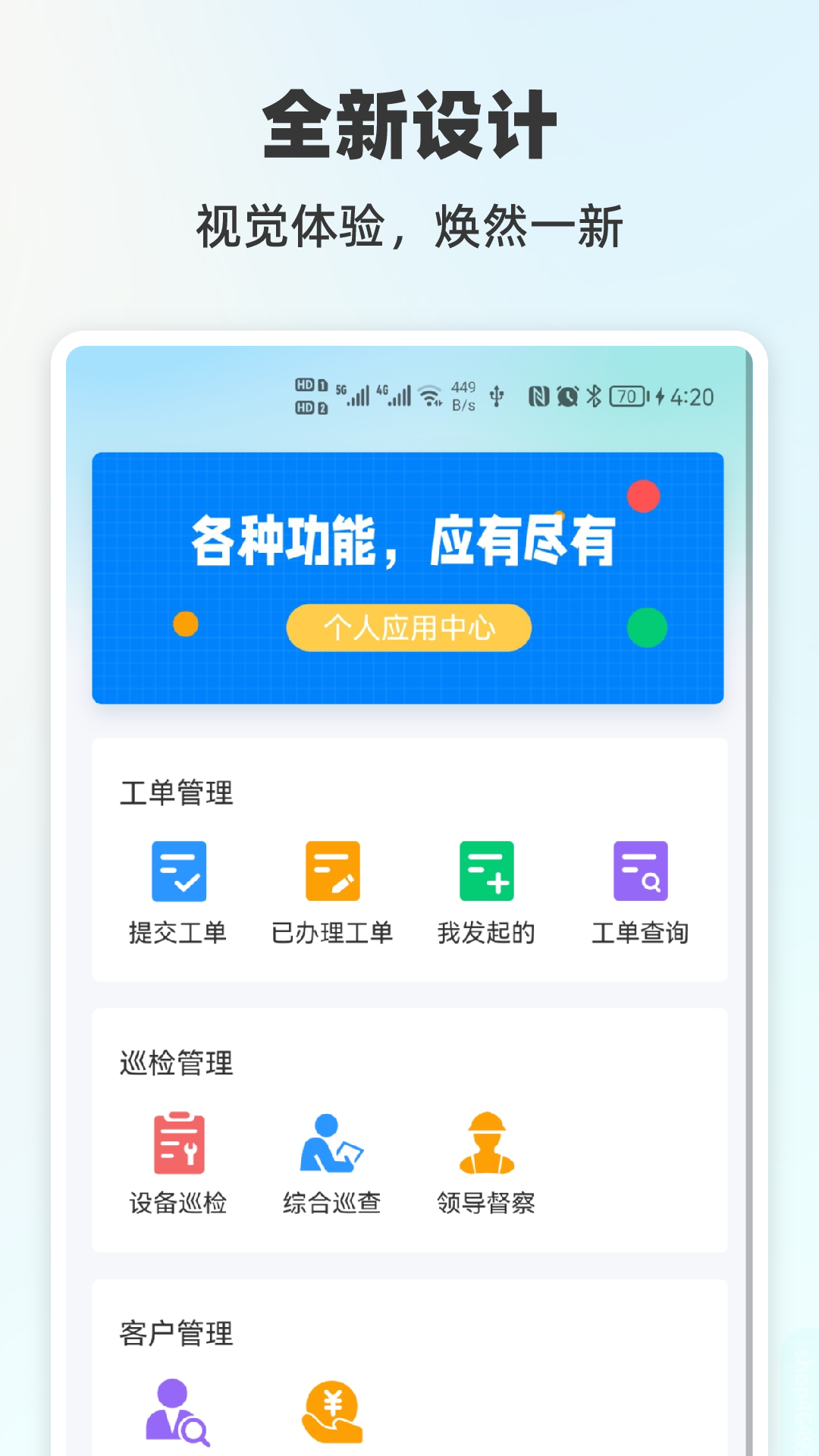This screenshot has height=1456, width=819.
Task: Tap the 巡检管理 section heading
Action: [177, 1062]
